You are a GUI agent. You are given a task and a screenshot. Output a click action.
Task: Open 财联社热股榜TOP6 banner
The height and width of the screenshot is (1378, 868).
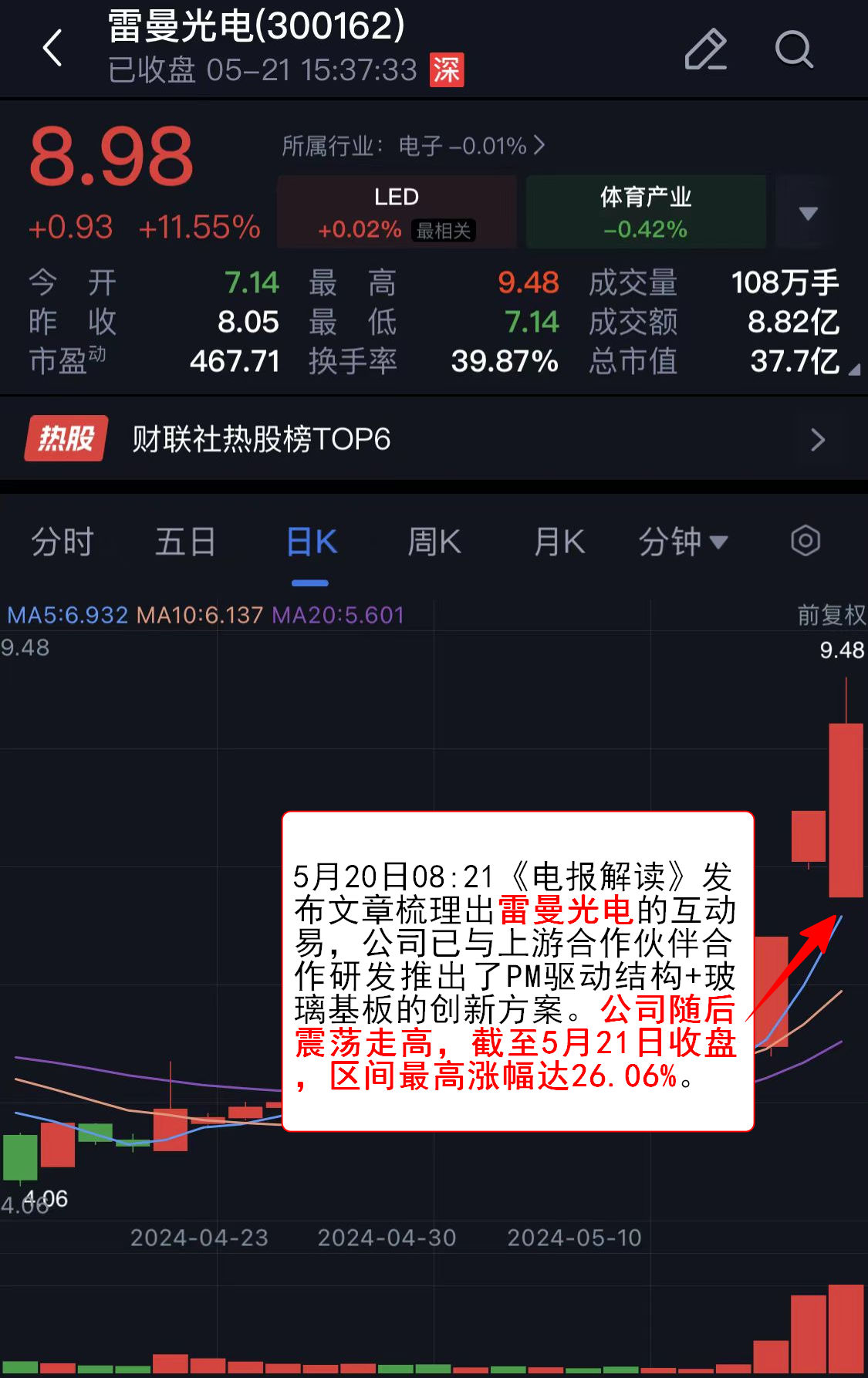[432, 439]
